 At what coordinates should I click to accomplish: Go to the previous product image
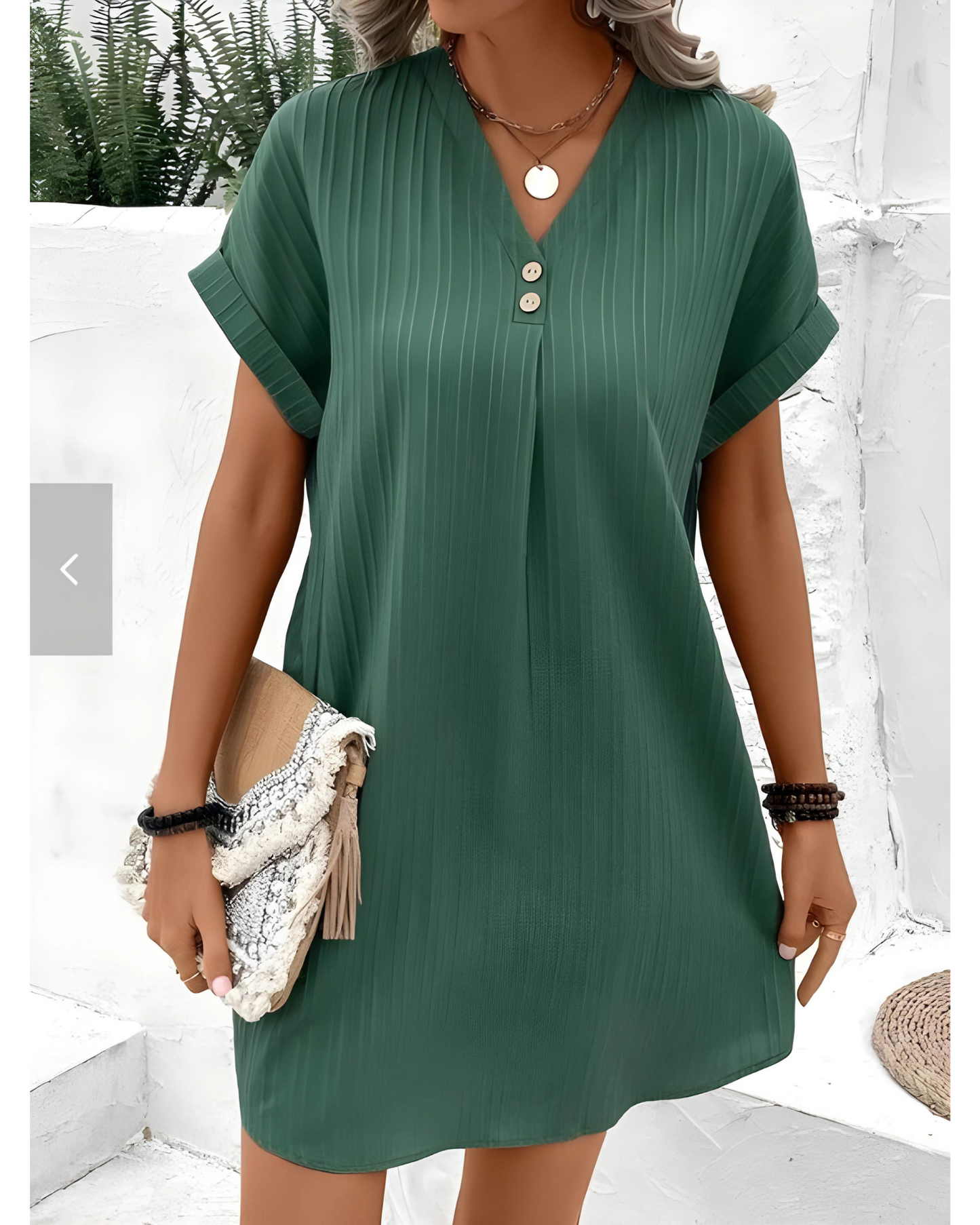click(x=71, y=568)
